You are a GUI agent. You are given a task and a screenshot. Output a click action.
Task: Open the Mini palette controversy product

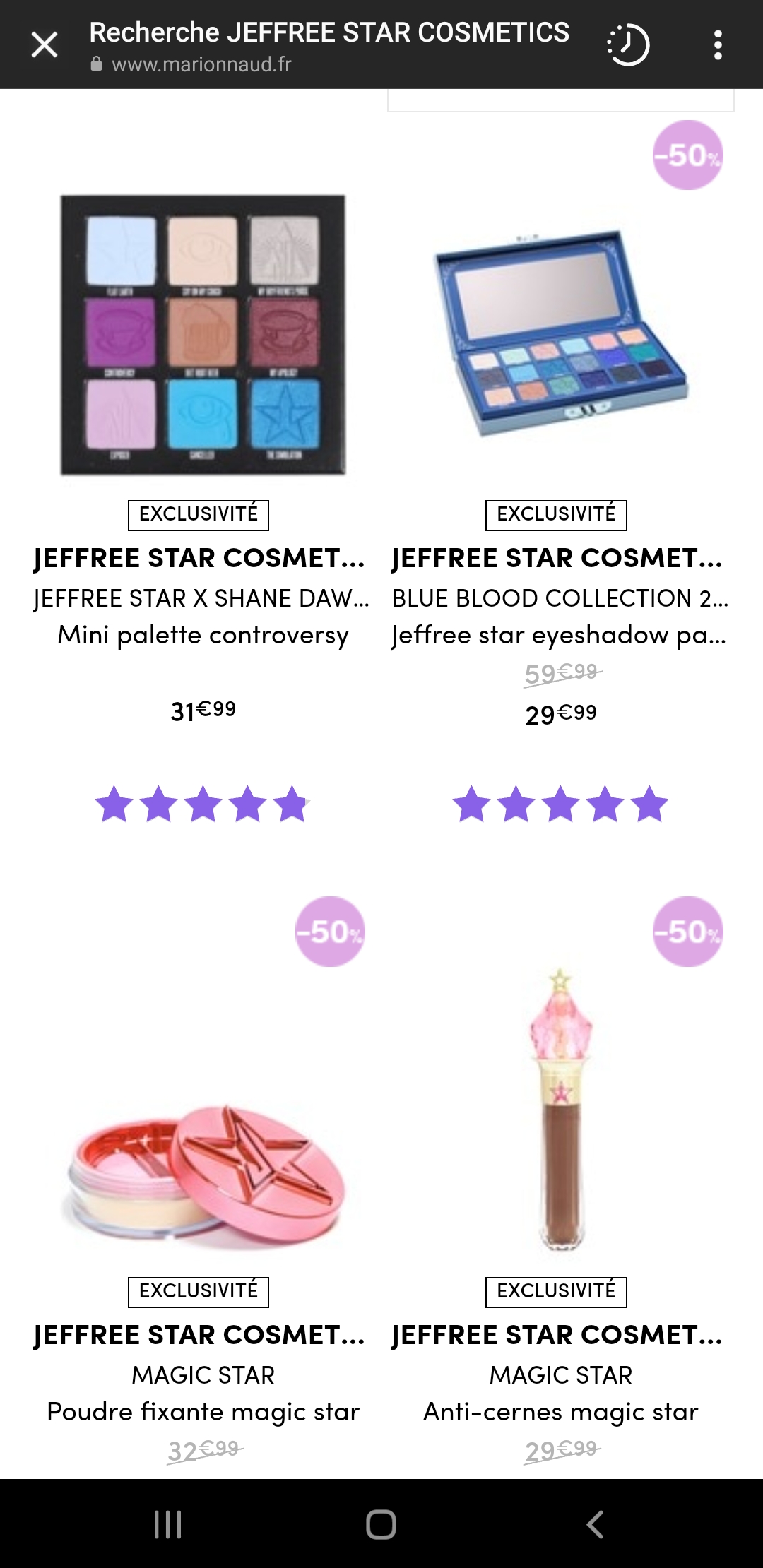coord(203,335)
